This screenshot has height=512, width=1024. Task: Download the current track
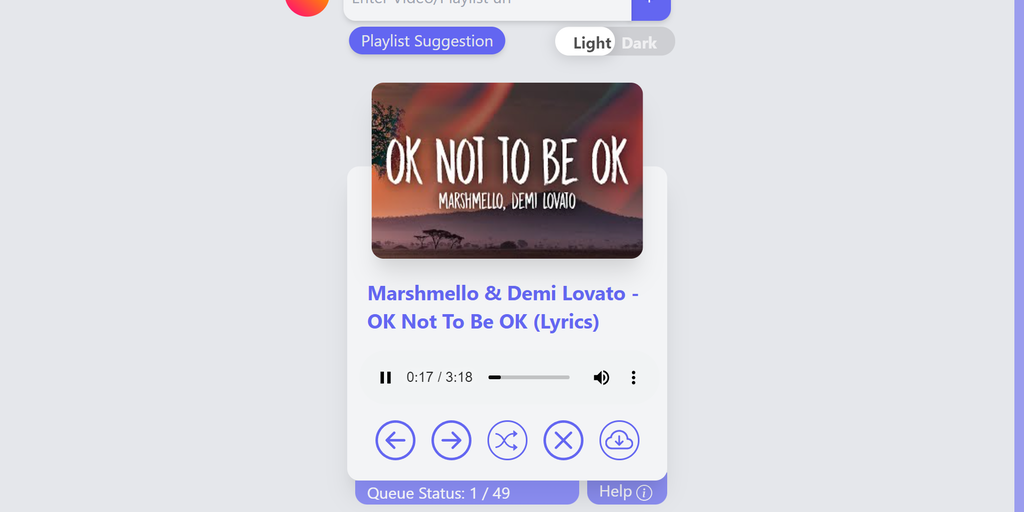[x=619, y=440]
